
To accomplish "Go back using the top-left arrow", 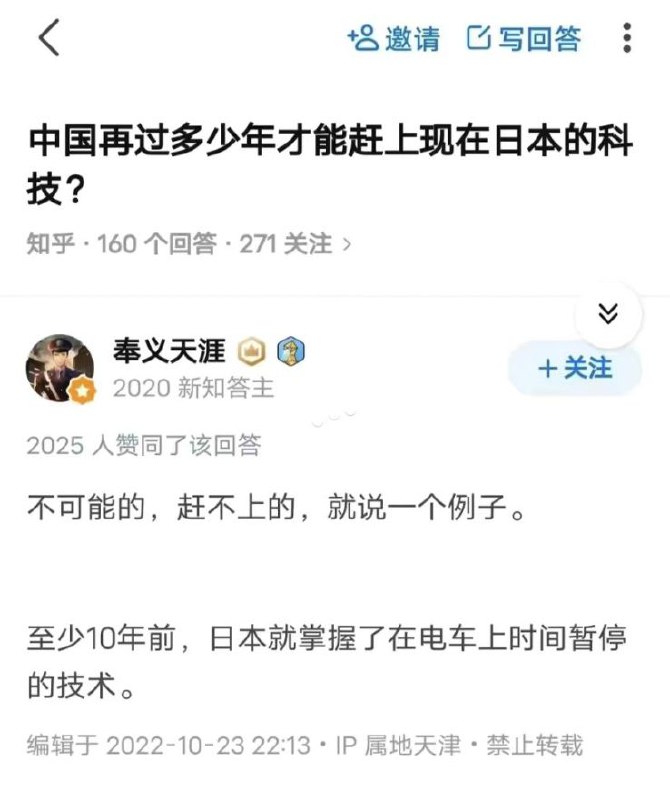I will pyautogui.click(x=48, y=39).
